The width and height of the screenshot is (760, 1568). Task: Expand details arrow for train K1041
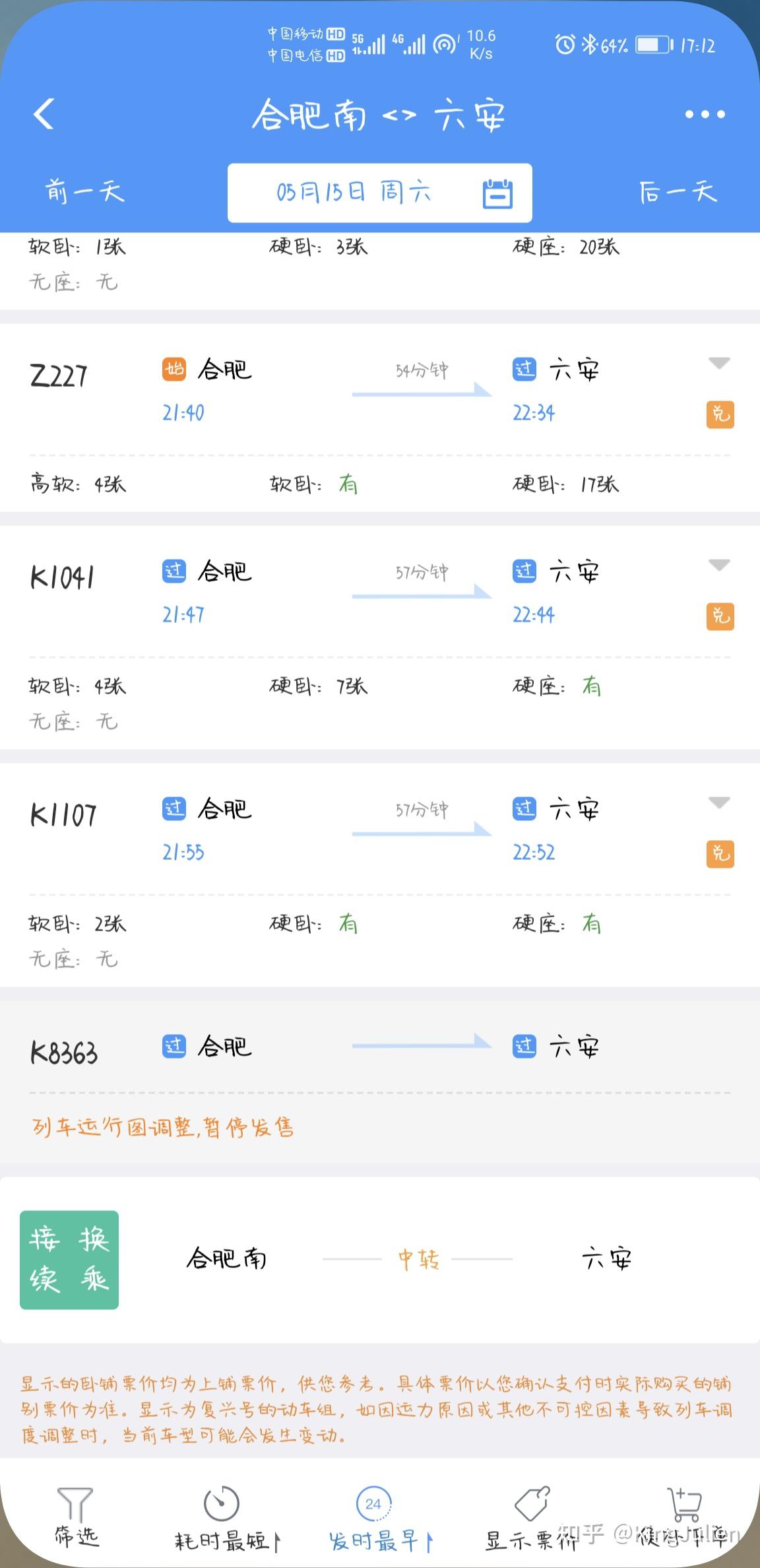pyautogui.click(x=719, y=565)
